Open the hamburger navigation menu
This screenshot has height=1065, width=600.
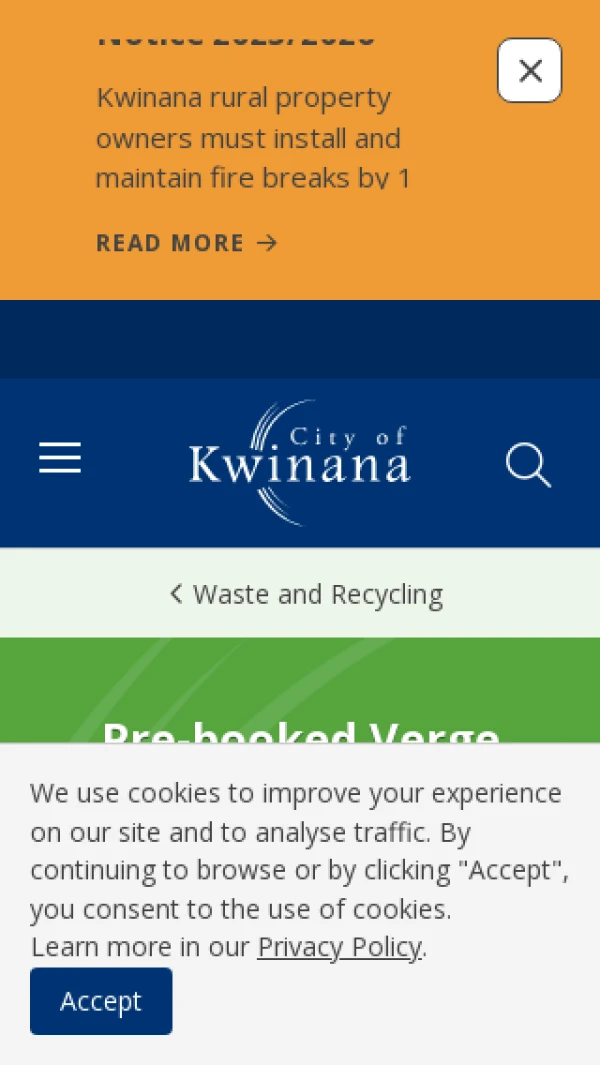pos(60,459)
